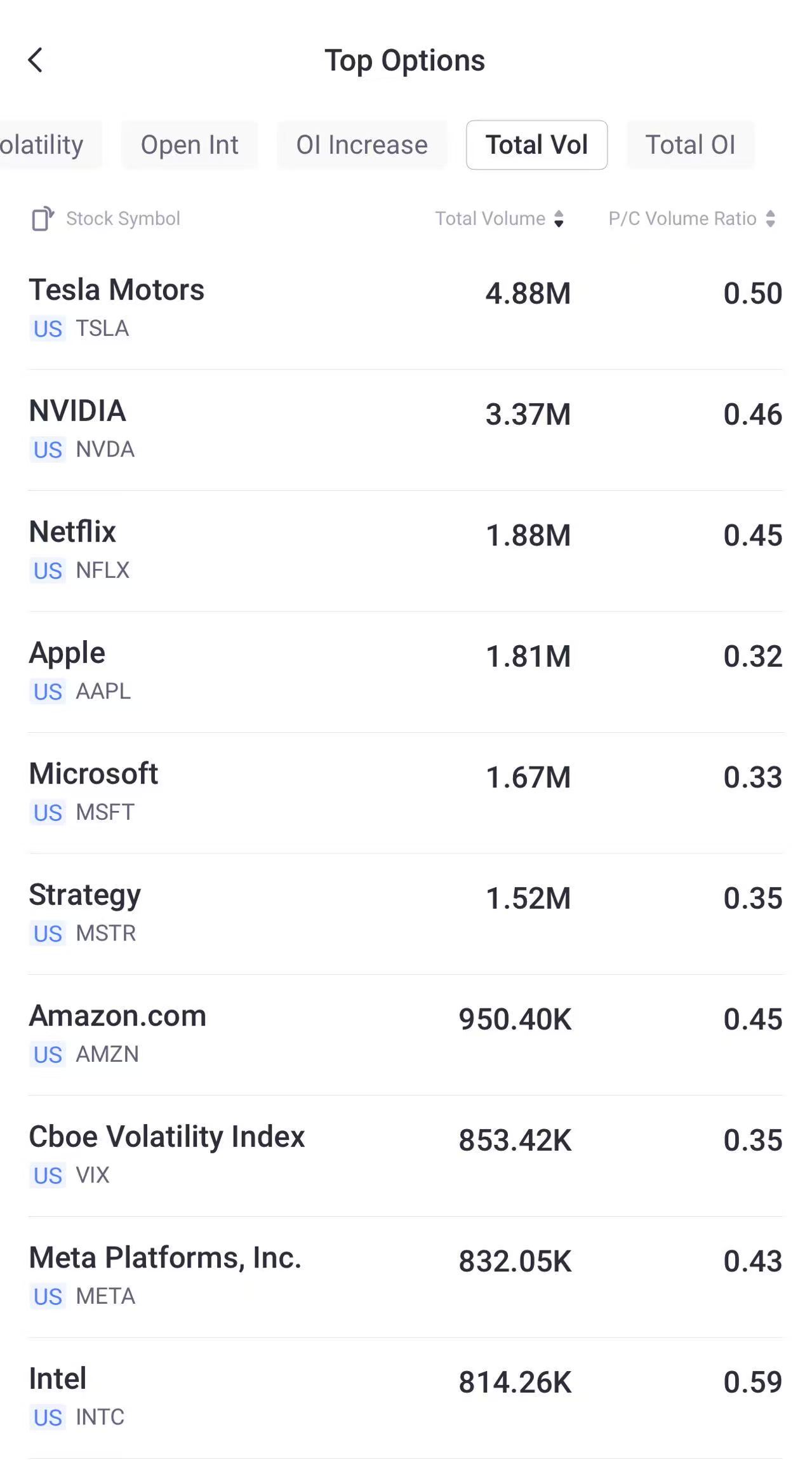Toggle the Total Vol filter selection

click(536, 144)
